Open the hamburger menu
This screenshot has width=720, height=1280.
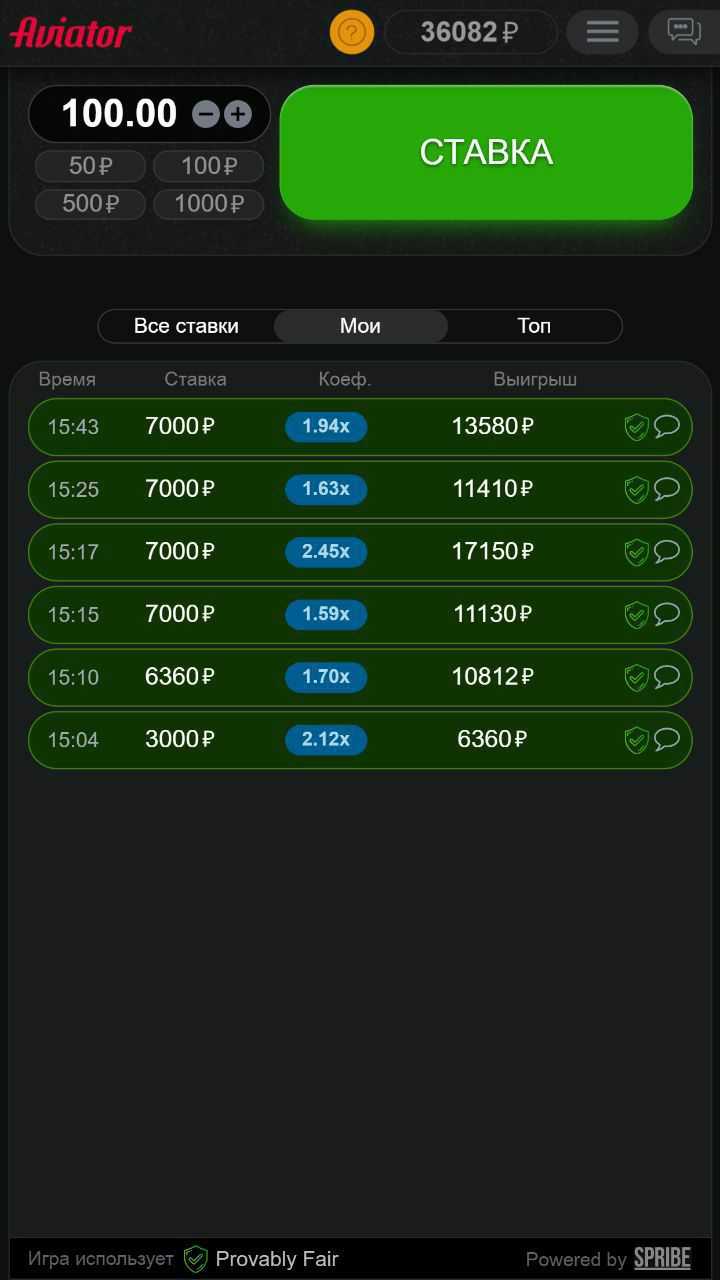[x=602, y=32]
